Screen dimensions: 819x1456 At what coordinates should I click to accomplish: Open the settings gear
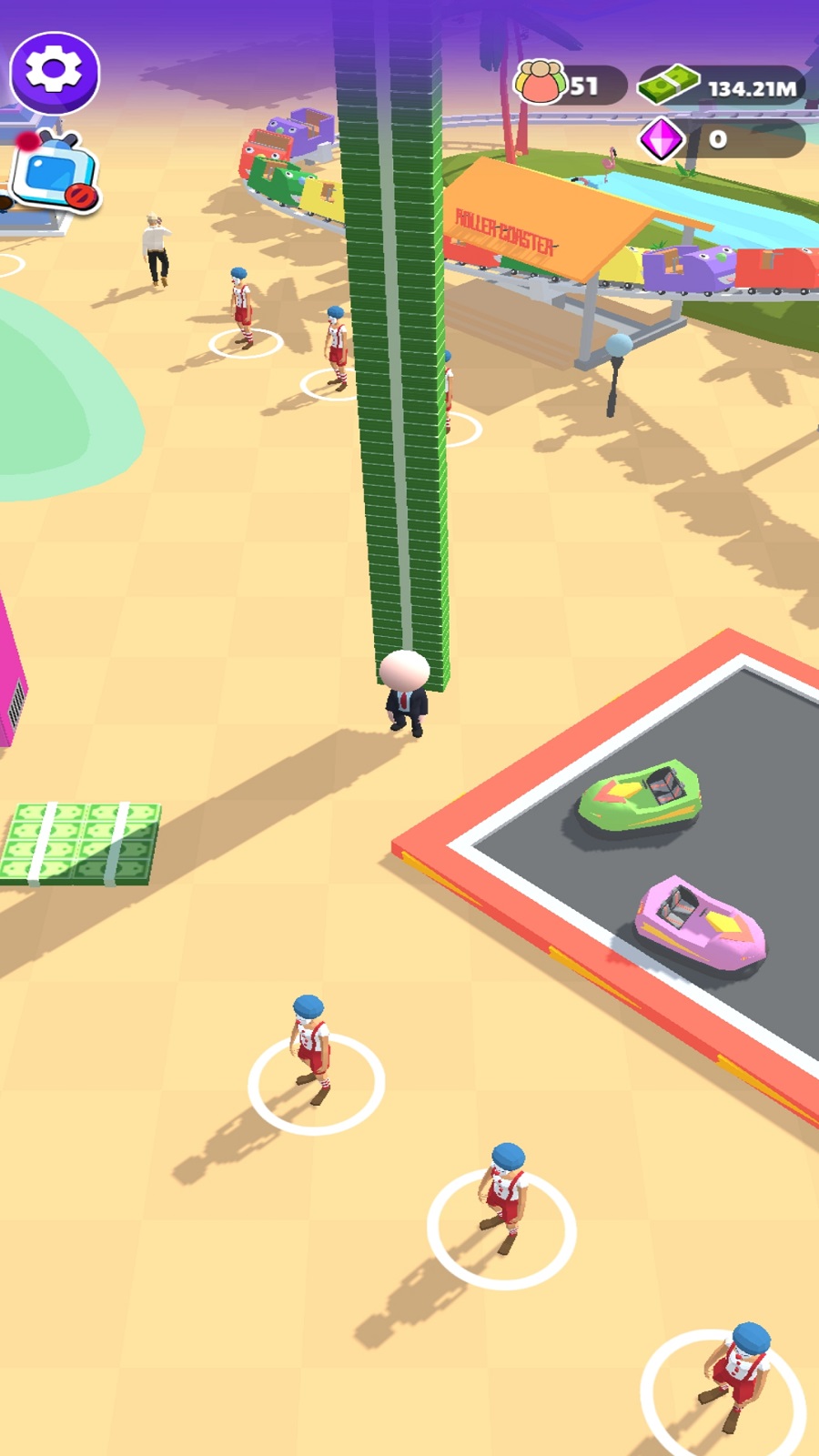54,70
